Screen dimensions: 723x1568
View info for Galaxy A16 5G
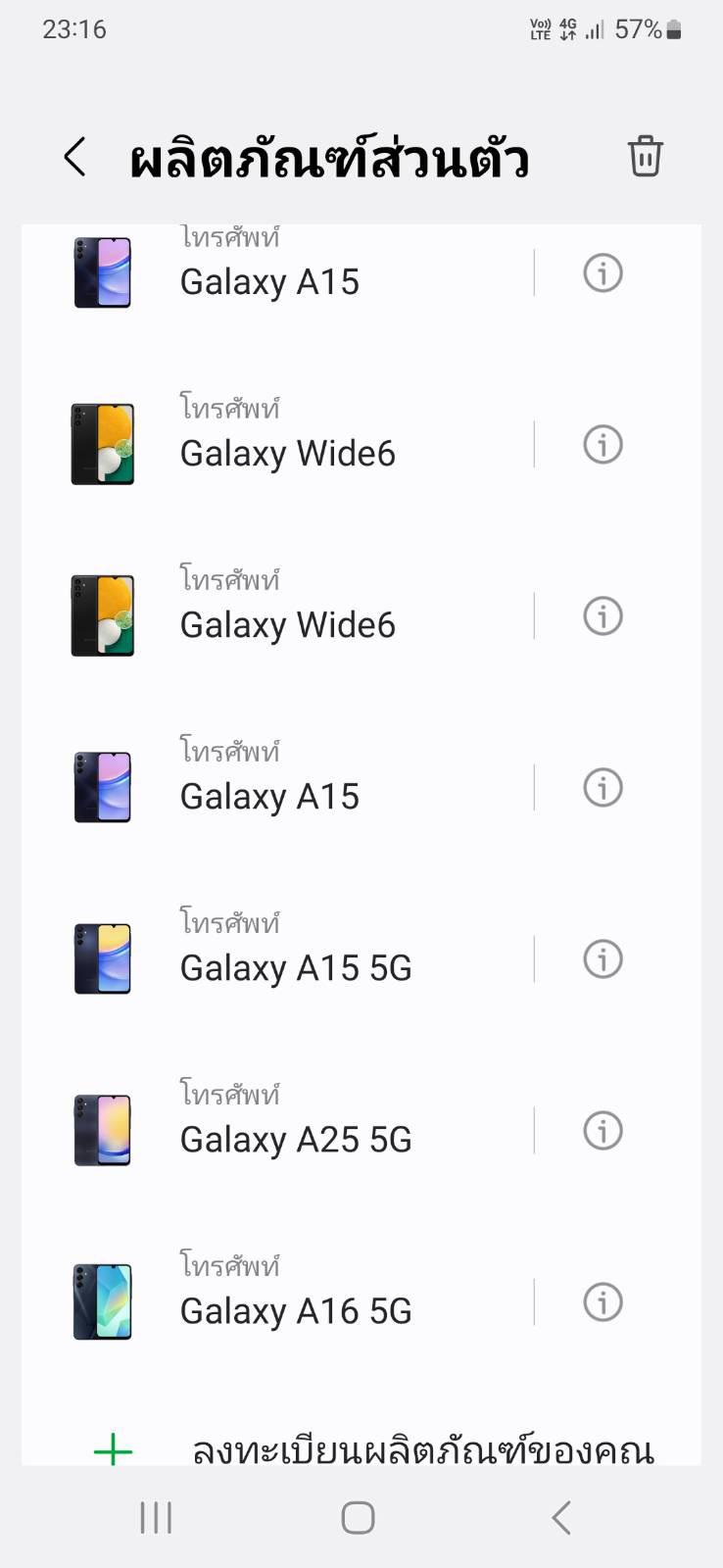point(602,1301)
